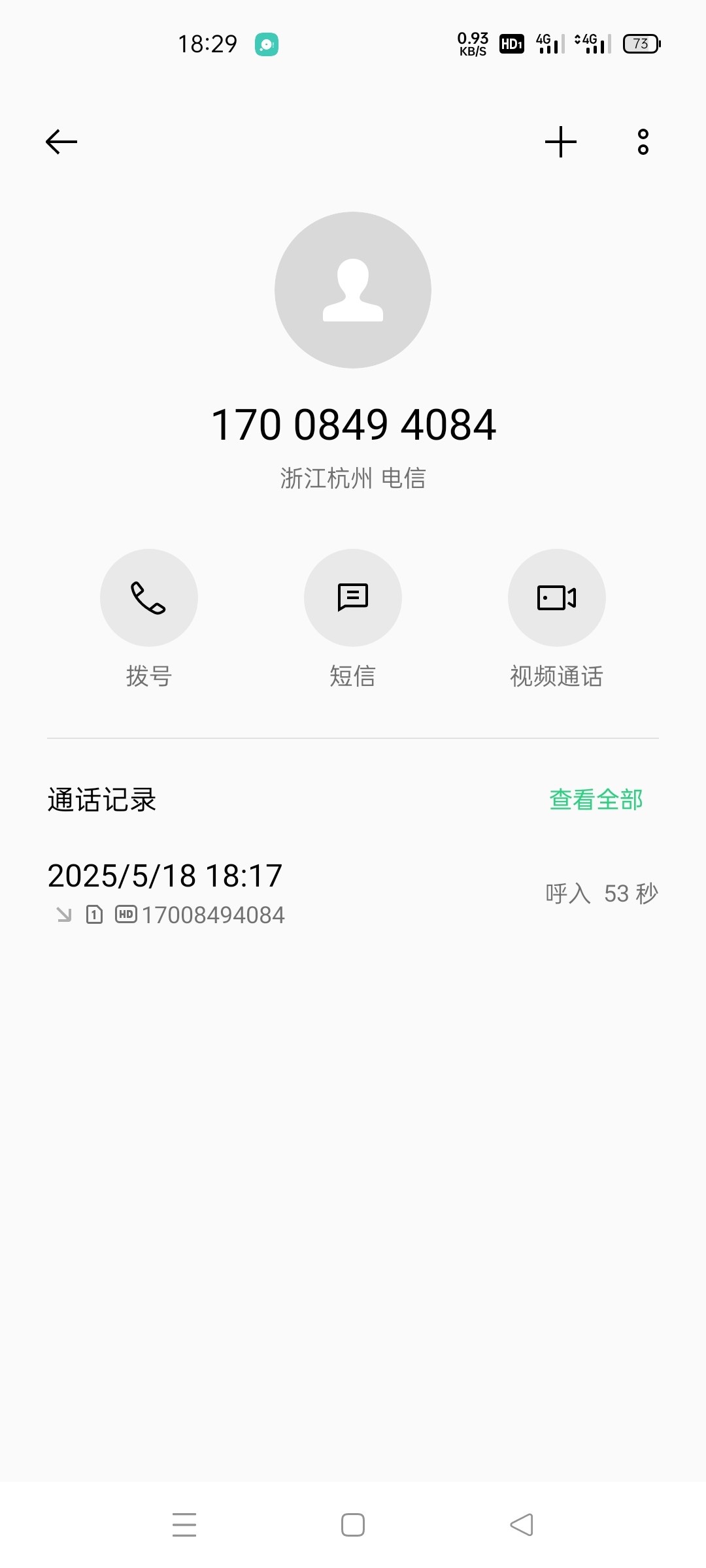Tap the SIM 1 indicator icon
The height and width of the screenshot is (1568, 706).
click(94, 915)
